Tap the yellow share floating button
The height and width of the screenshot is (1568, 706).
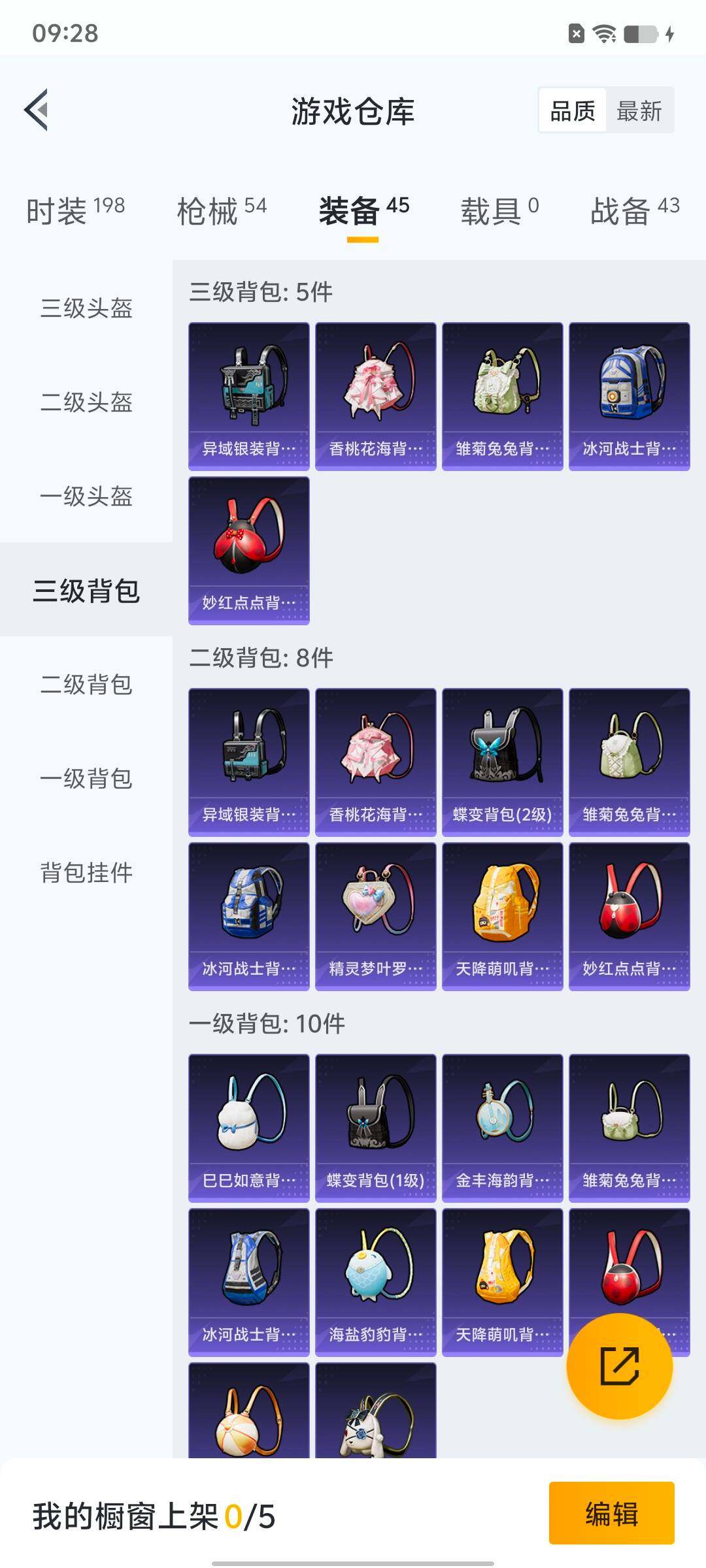point(619,1366)
